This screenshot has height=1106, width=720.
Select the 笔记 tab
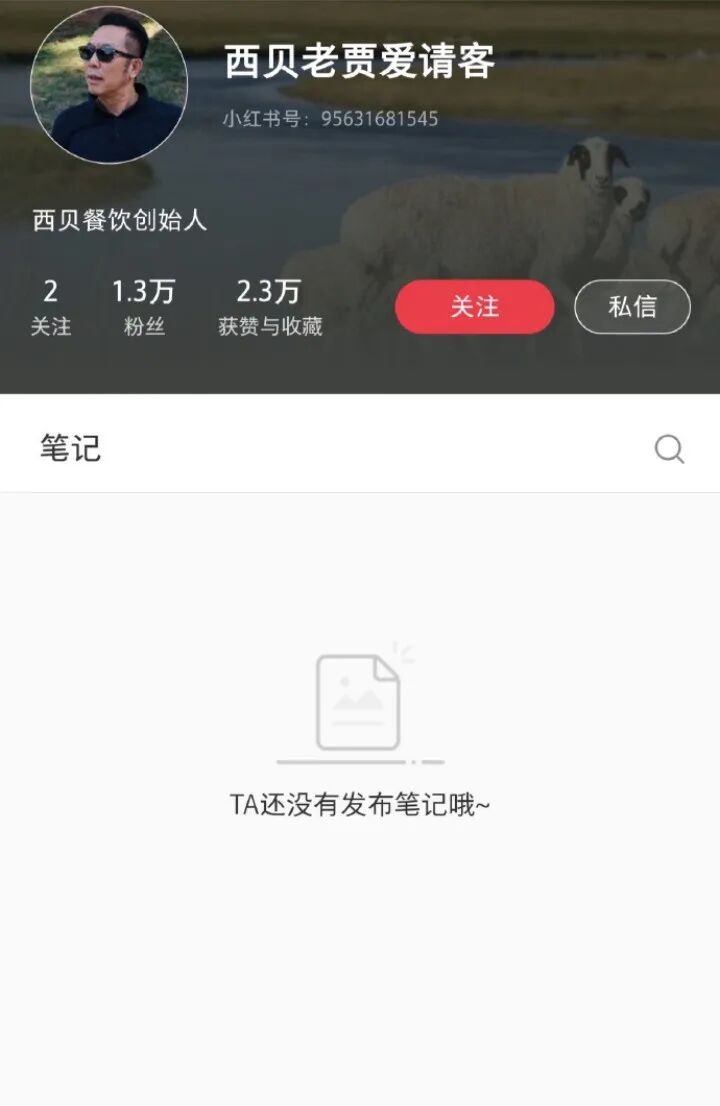click(x=70, y=448)
